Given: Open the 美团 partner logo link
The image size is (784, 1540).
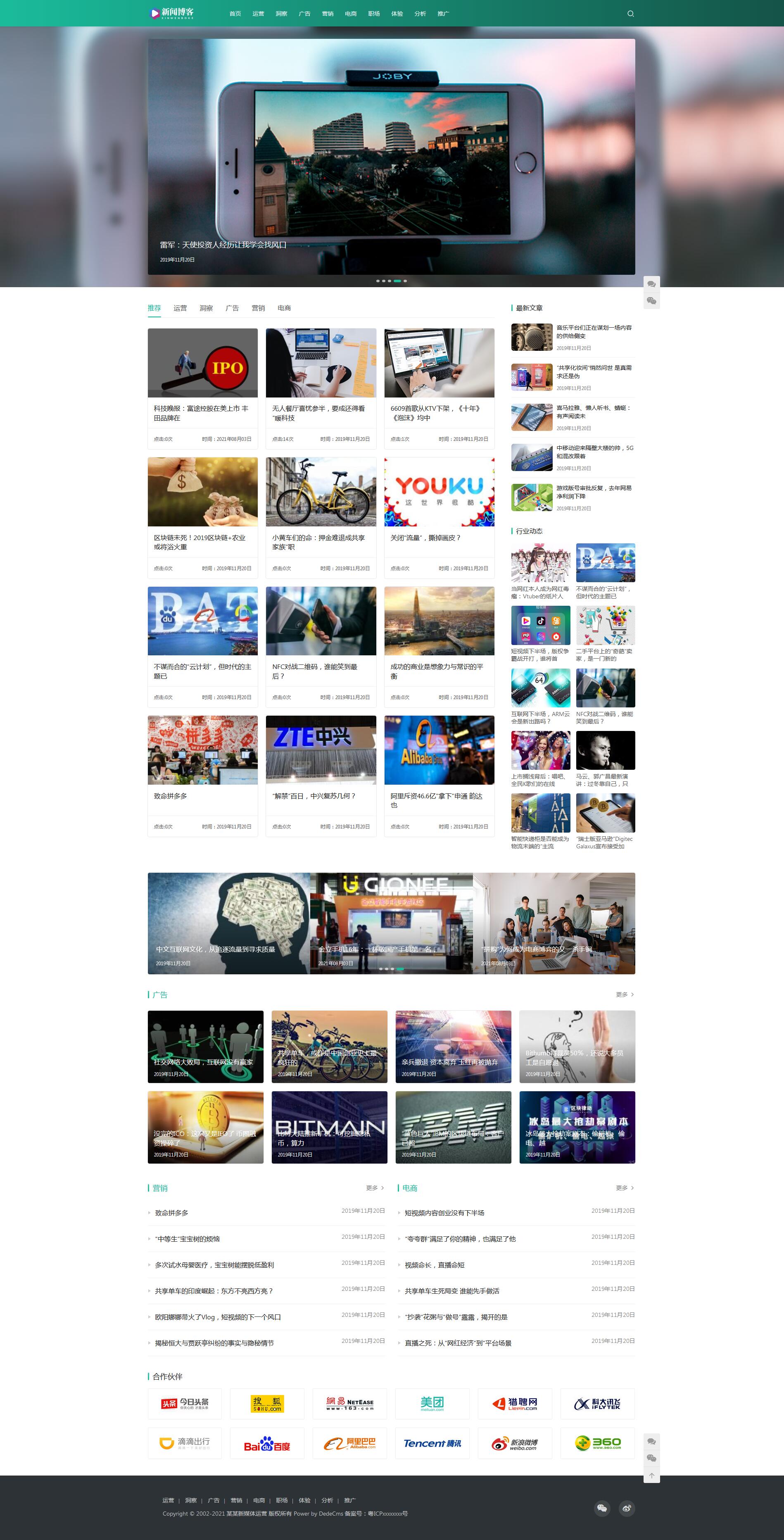Looking at the screenshot, I should coord(431,1403).
